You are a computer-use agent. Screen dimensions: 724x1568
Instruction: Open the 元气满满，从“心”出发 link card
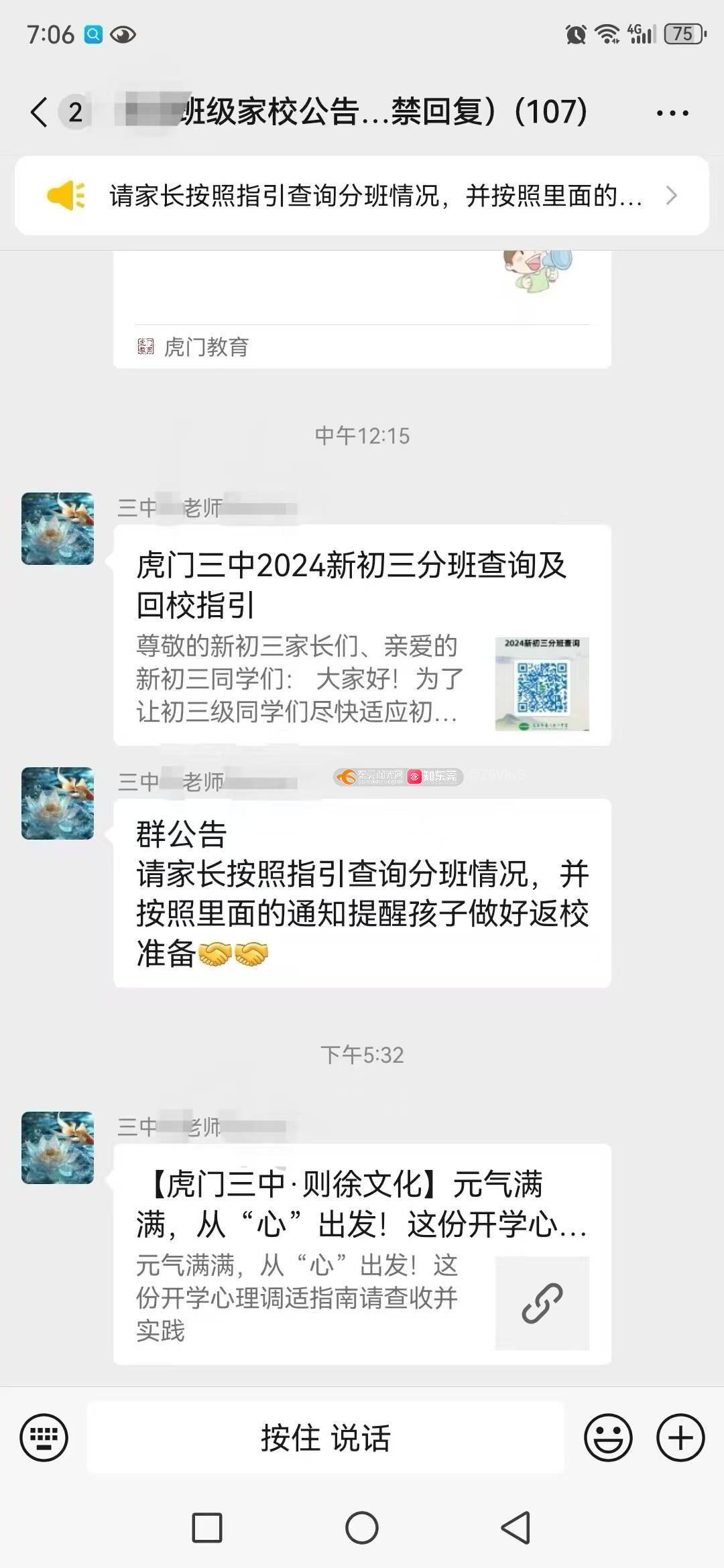pos(362,1253)
